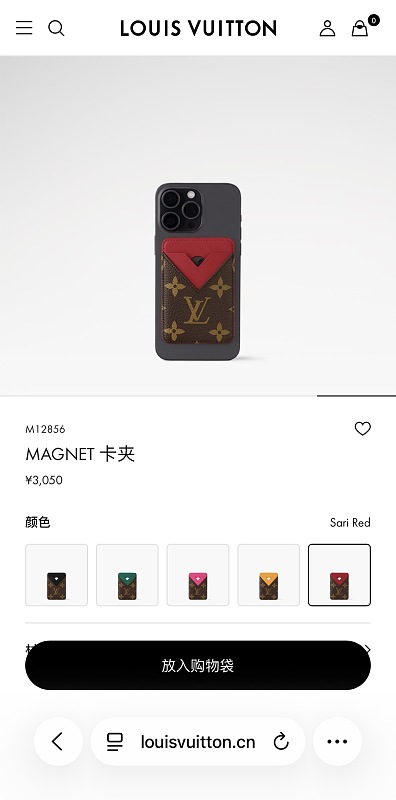Open the search icon
Image resolution: width=396 pixels, height=800 pixels.
click(x=56, y=28)
